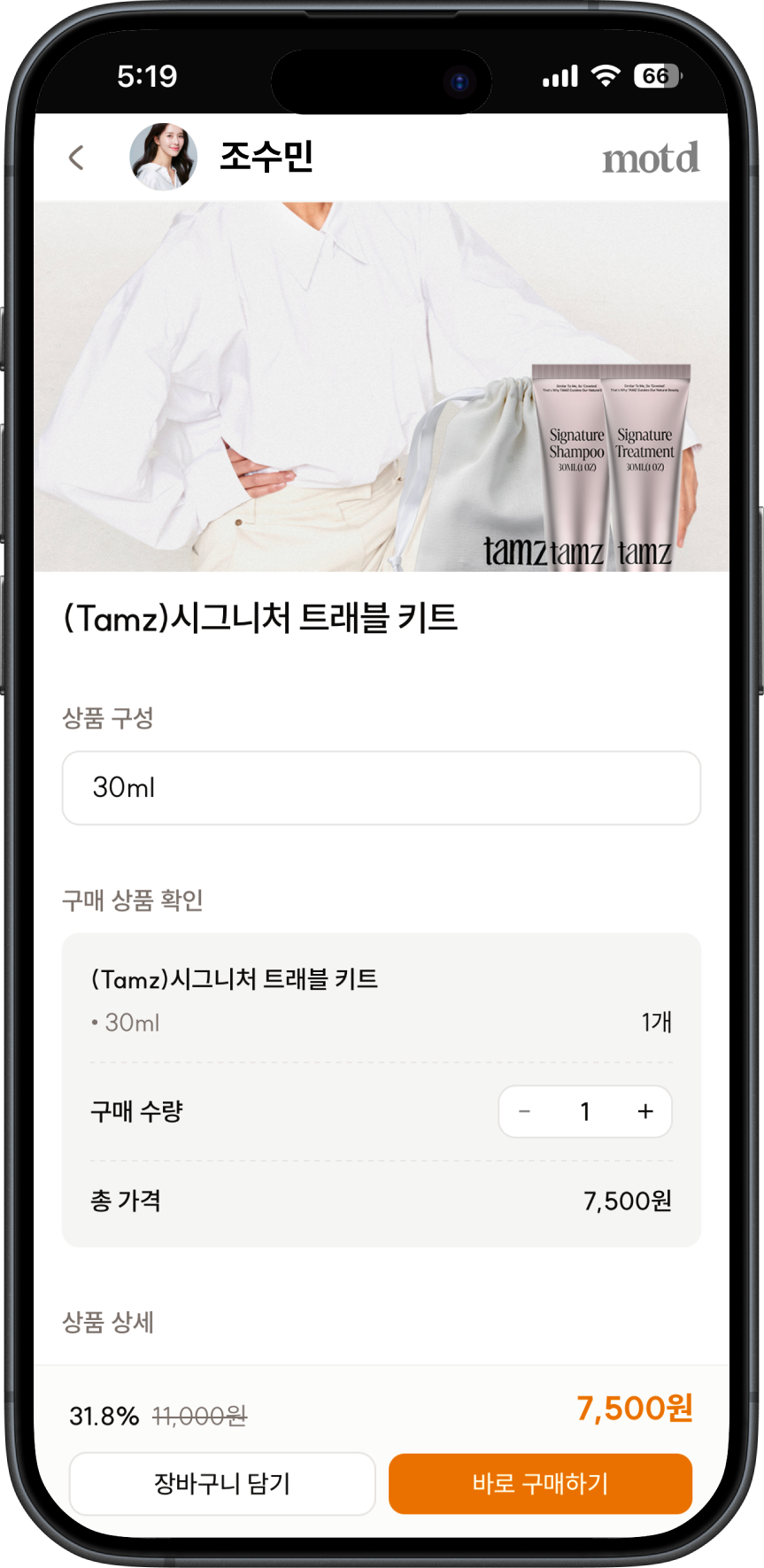
Task: Tap the quantity field showing 1
Action: [584, 1111]
